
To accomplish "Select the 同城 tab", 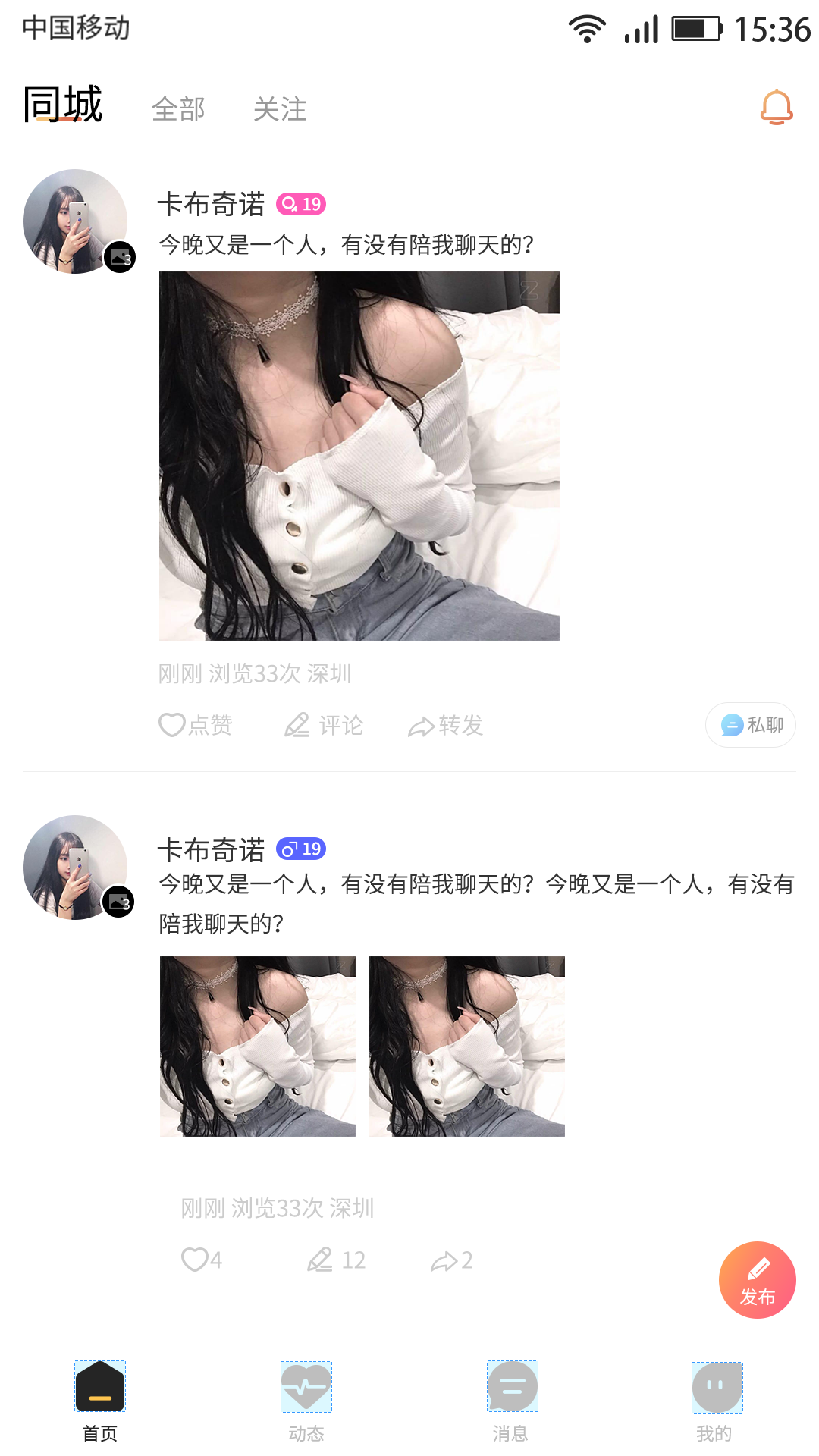I will click(x=63, y=105).
